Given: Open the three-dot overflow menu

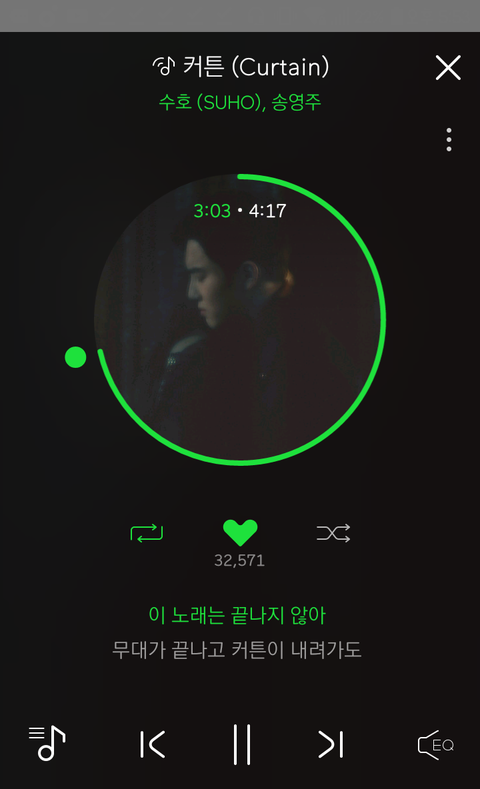Looking at the screenshot, I should (449, 139).
